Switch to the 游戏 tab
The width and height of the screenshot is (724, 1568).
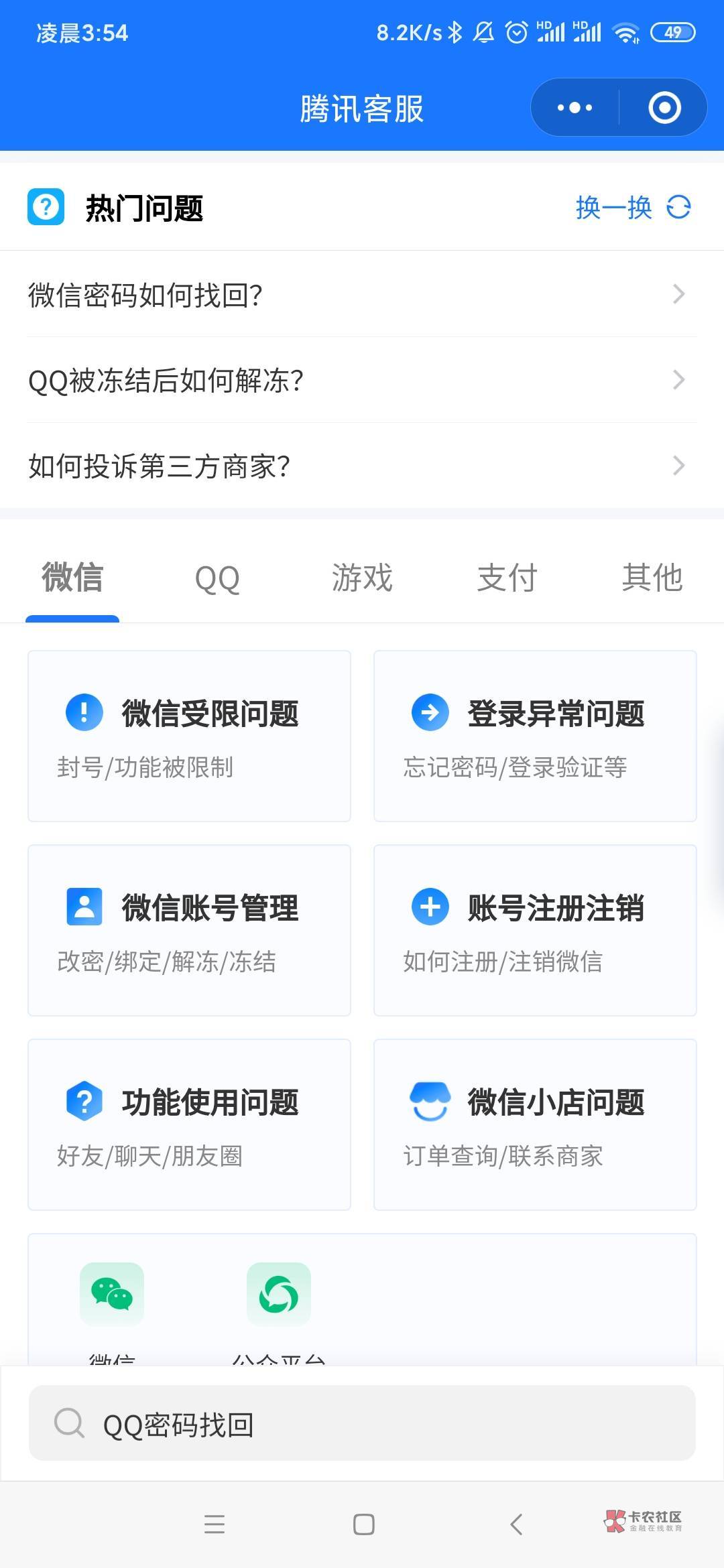pyautogui.click(x=362, y=578)
